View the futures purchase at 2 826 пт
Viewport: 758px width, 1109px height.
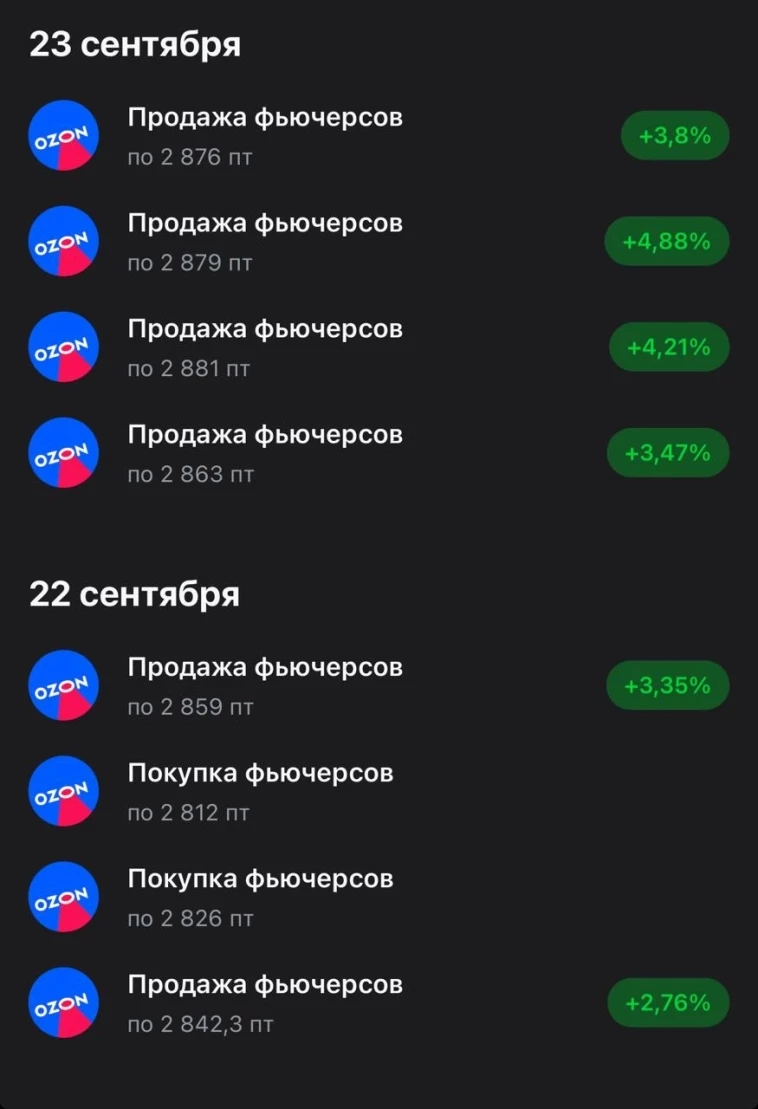pyautogui.click(x=379, y=898)
